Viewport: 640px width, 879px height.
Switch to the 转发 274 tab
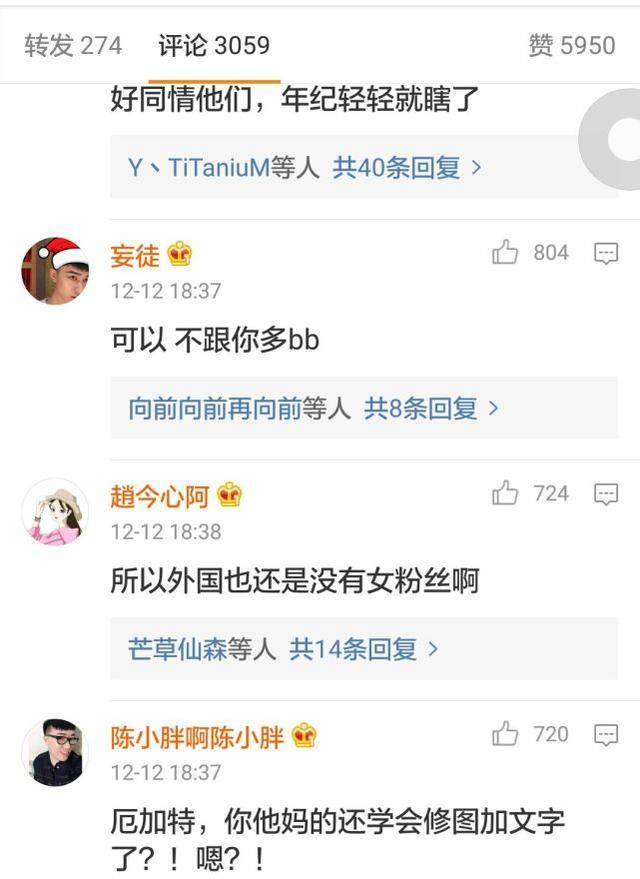tap(73, 45)
